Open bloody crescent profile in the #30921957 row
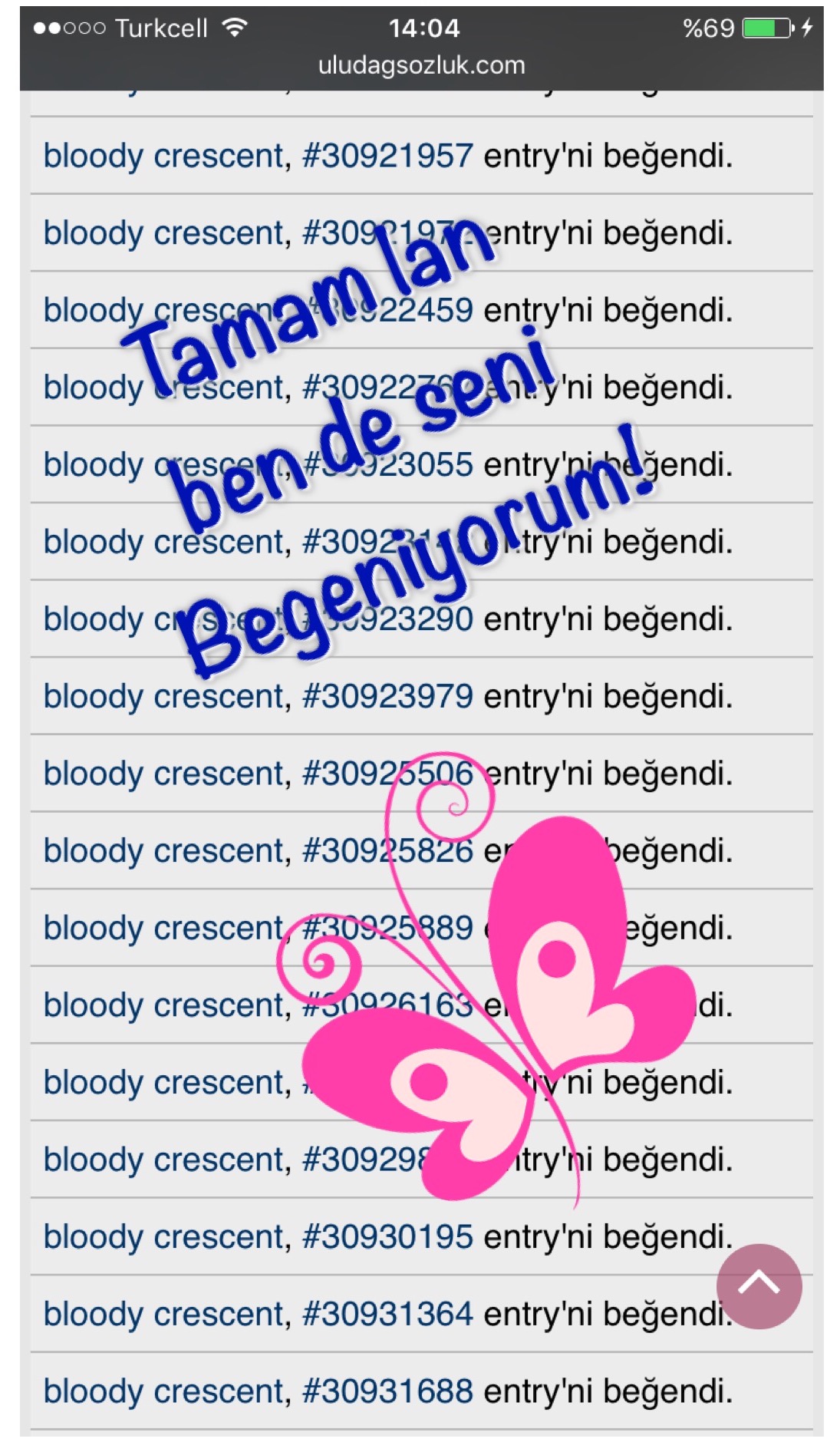840x1442 pixels. pyautogui.click(x=164, y=156)
